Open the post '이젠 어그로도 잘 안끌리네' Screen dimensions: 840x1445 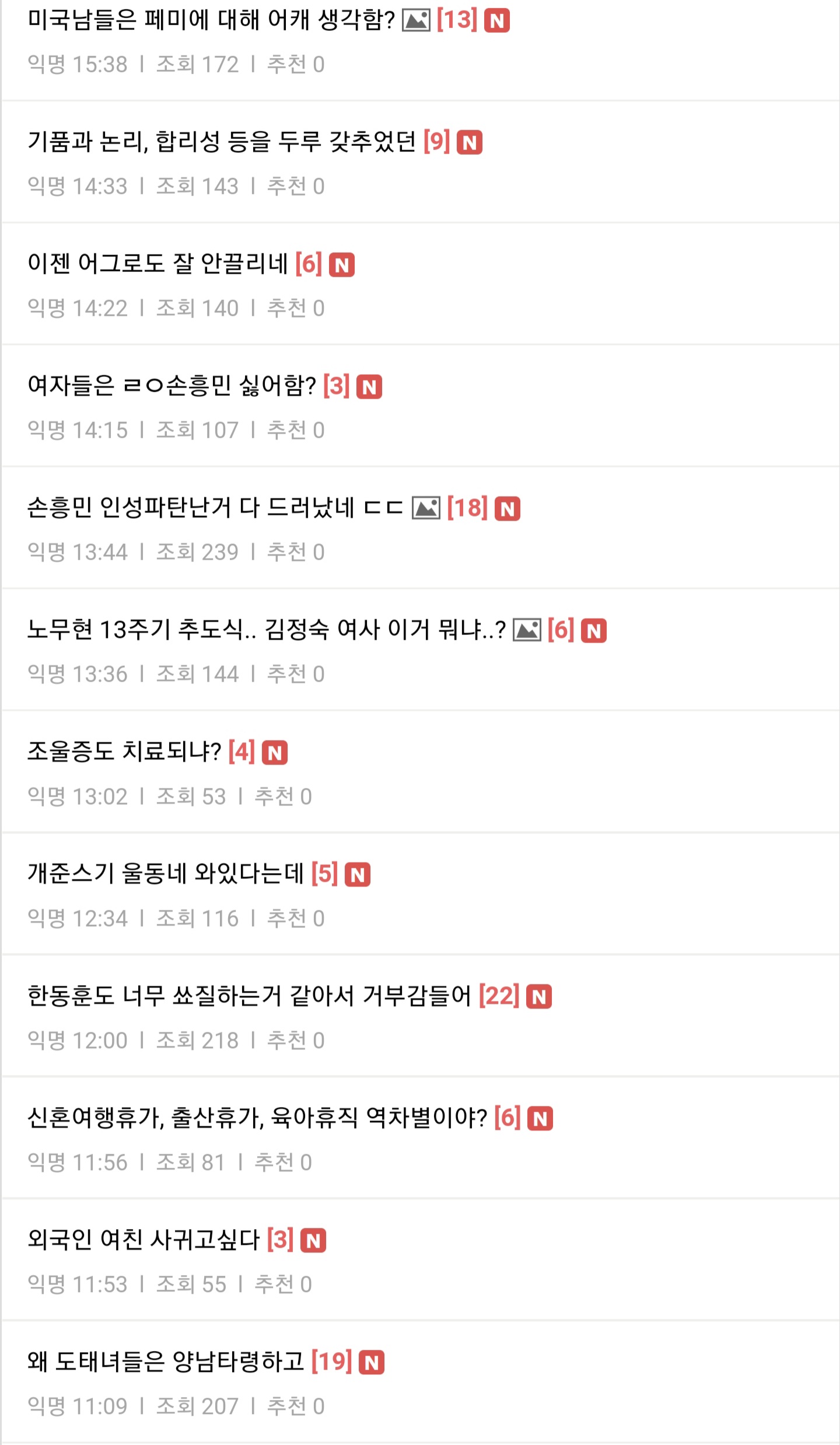point(157,264)
